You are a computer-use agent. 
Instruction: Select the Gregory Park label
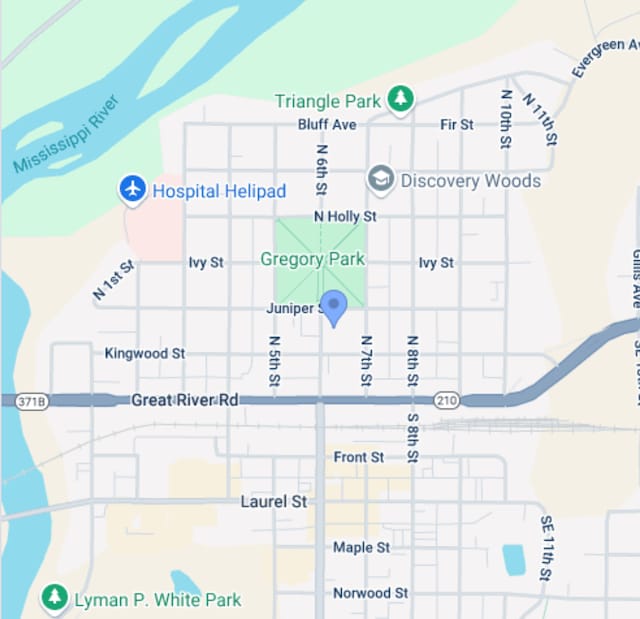[313, 259]
